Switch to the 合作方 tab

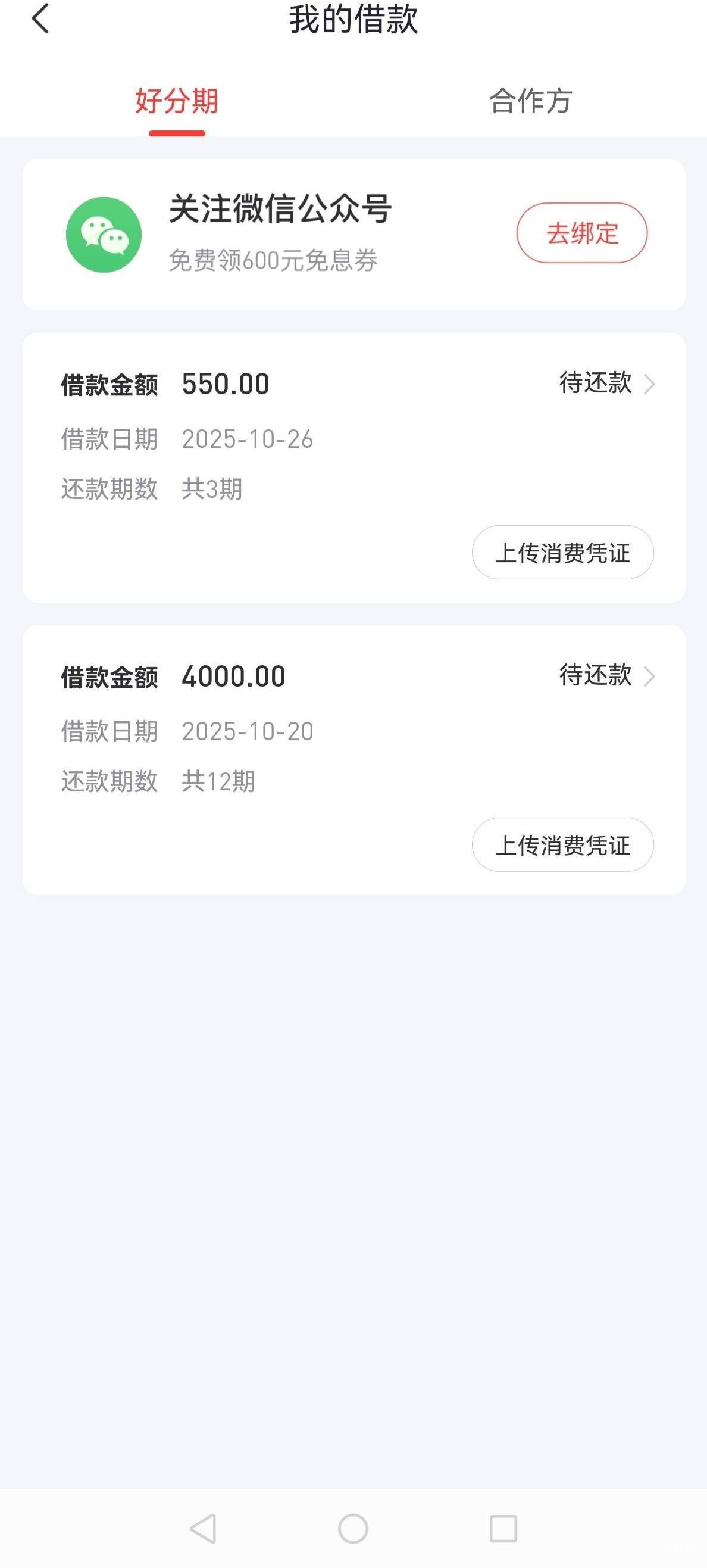530,101
